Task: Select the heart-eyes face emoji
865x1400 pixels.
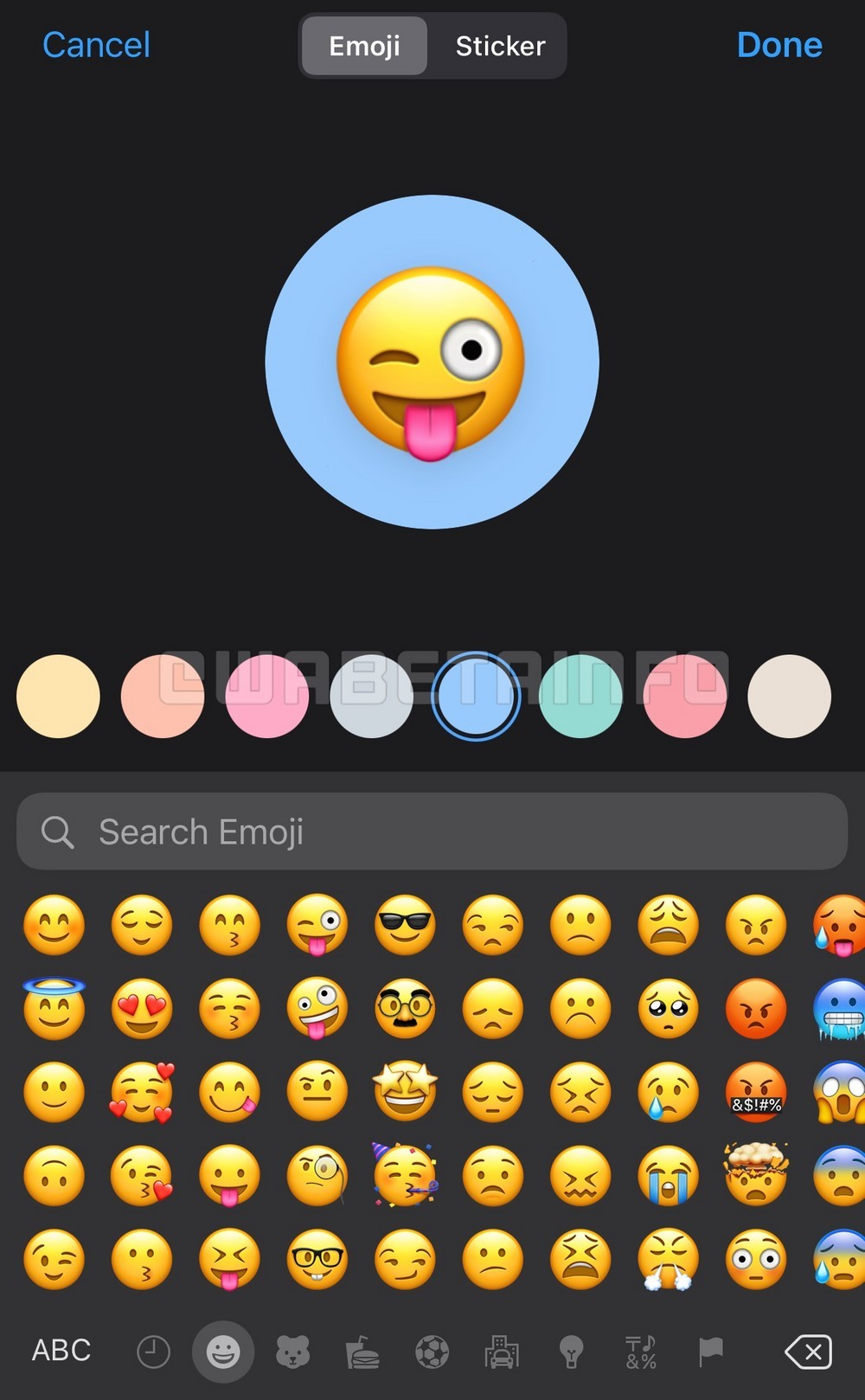Action: click(x=142, y=1009)
